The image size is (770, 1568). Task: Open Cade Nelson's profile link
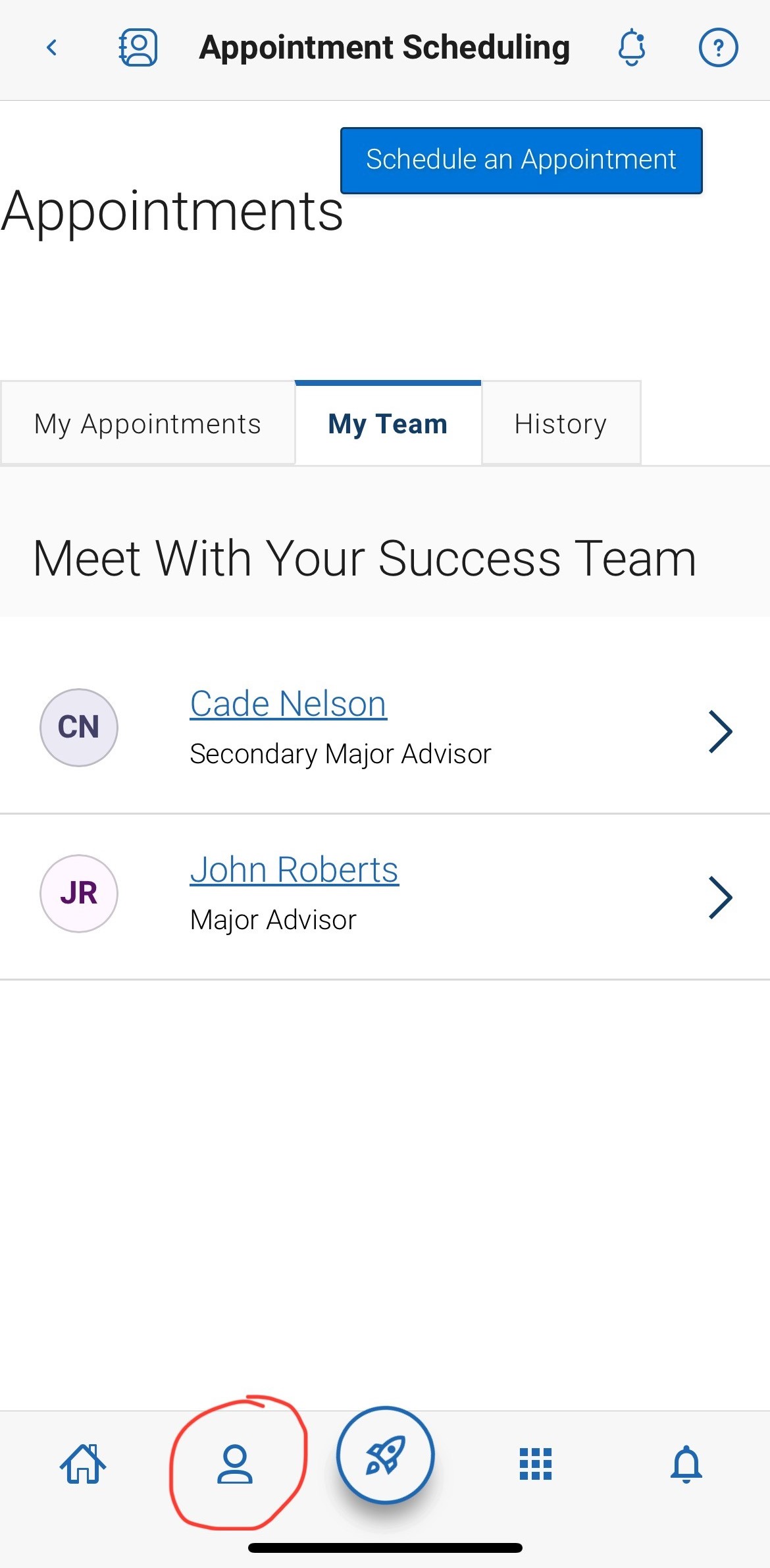click(288, 703)
